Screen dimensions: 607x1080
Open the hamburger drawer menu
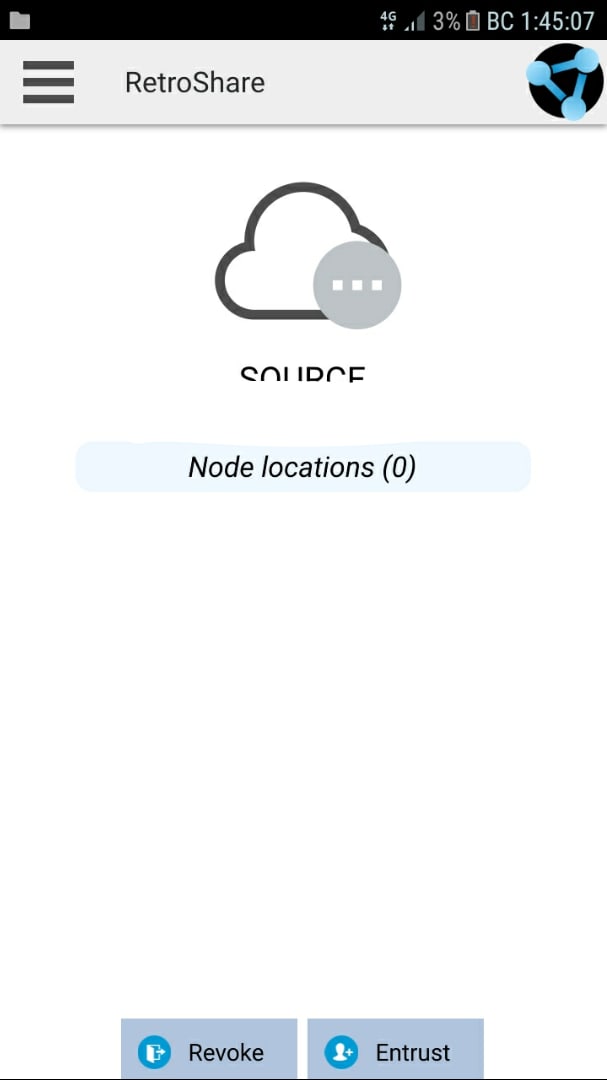[x=48, y=82]
